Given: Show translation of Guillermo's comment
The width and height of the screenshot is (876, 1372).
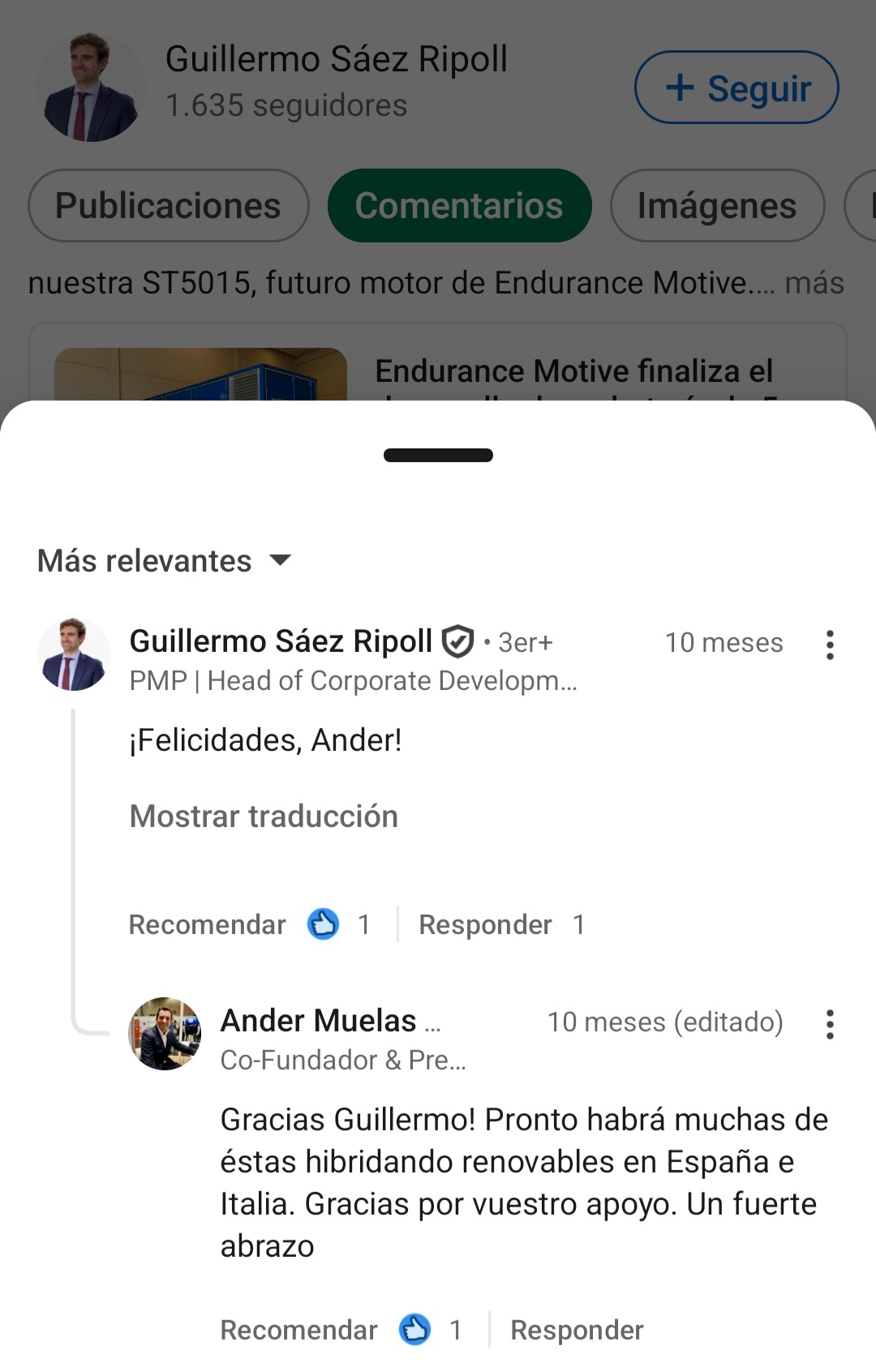Looking at the screenshot, I should (x=263, y=816).
